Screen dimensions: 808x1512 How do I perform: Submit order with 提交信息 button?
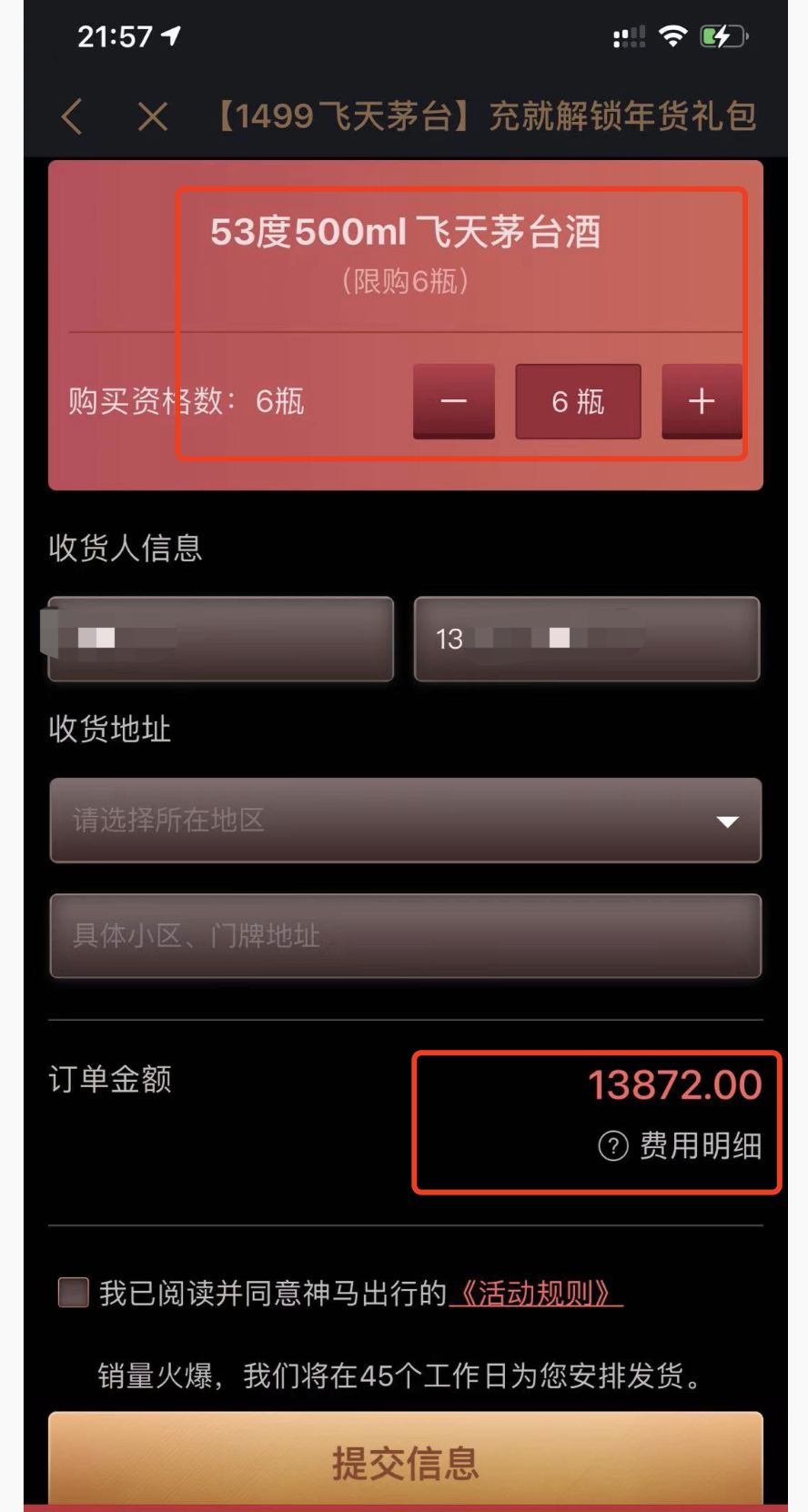[x=405, y=1461]
